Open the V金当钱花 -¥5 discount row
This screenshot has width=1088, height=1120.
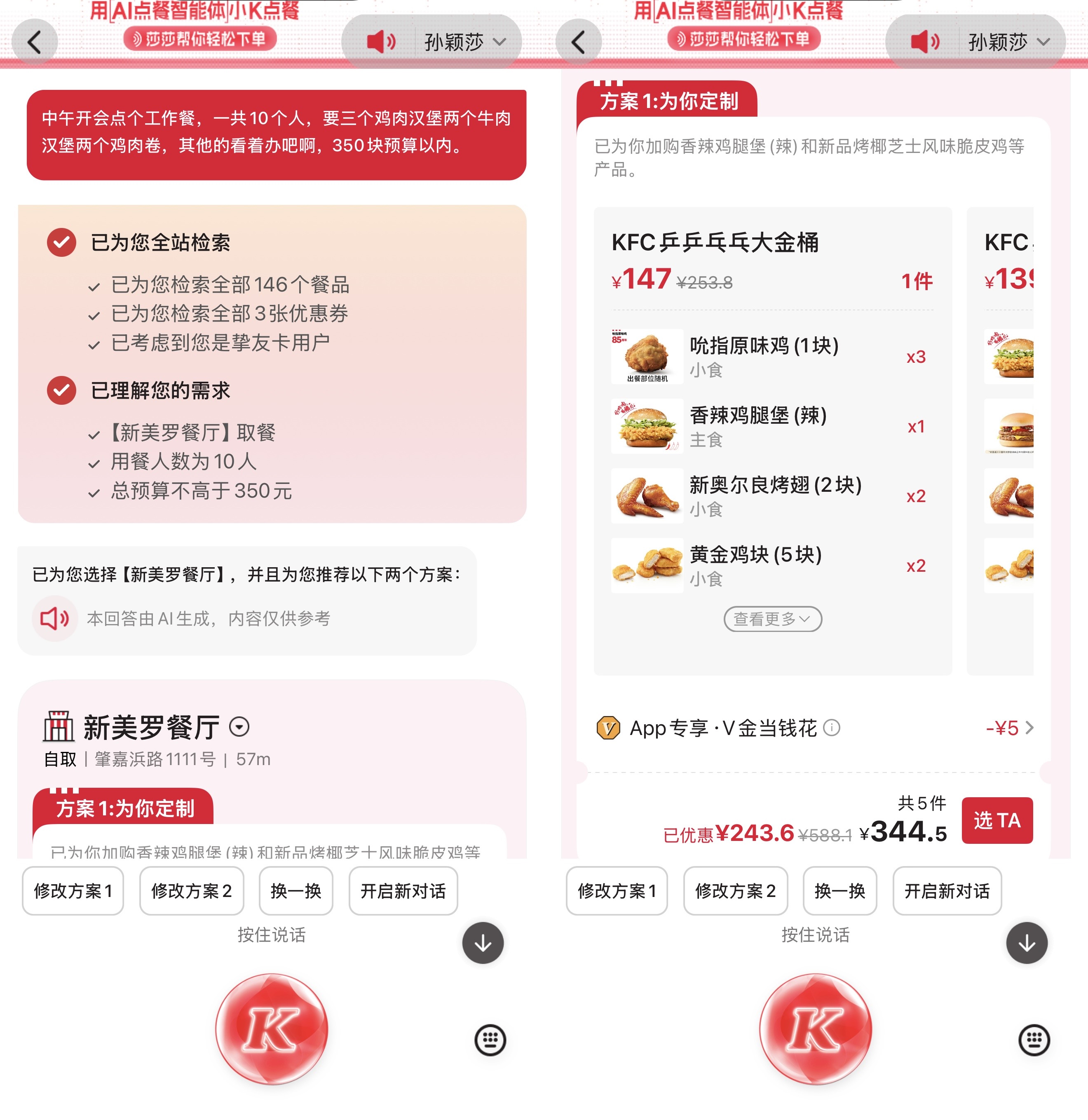pyautogui.click(x=814, y=728)
